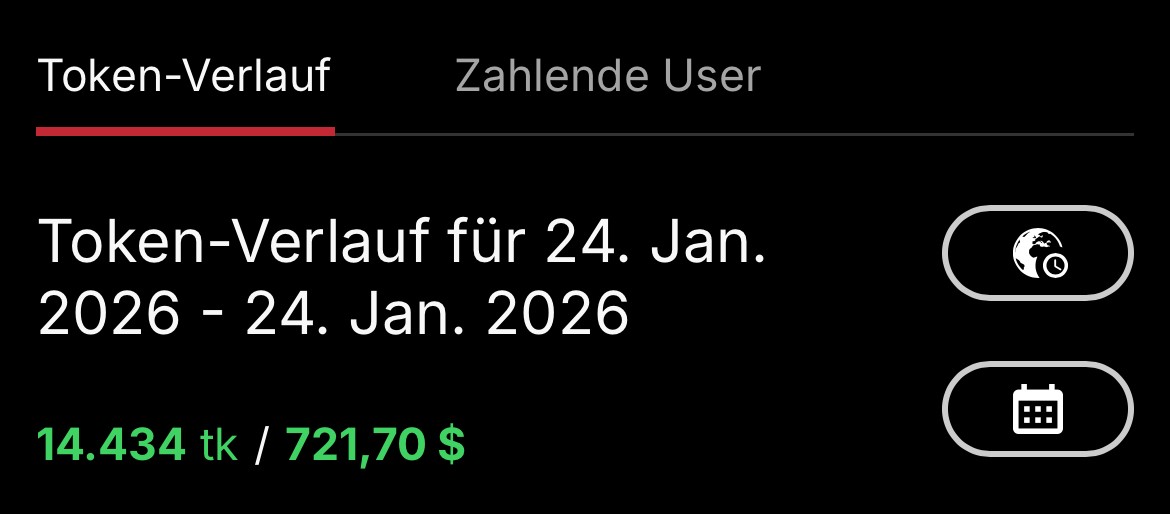The height and width of the screenshot is (514, 1170).
Task: Open the calendar date range picker
Action: [1038, 409]
